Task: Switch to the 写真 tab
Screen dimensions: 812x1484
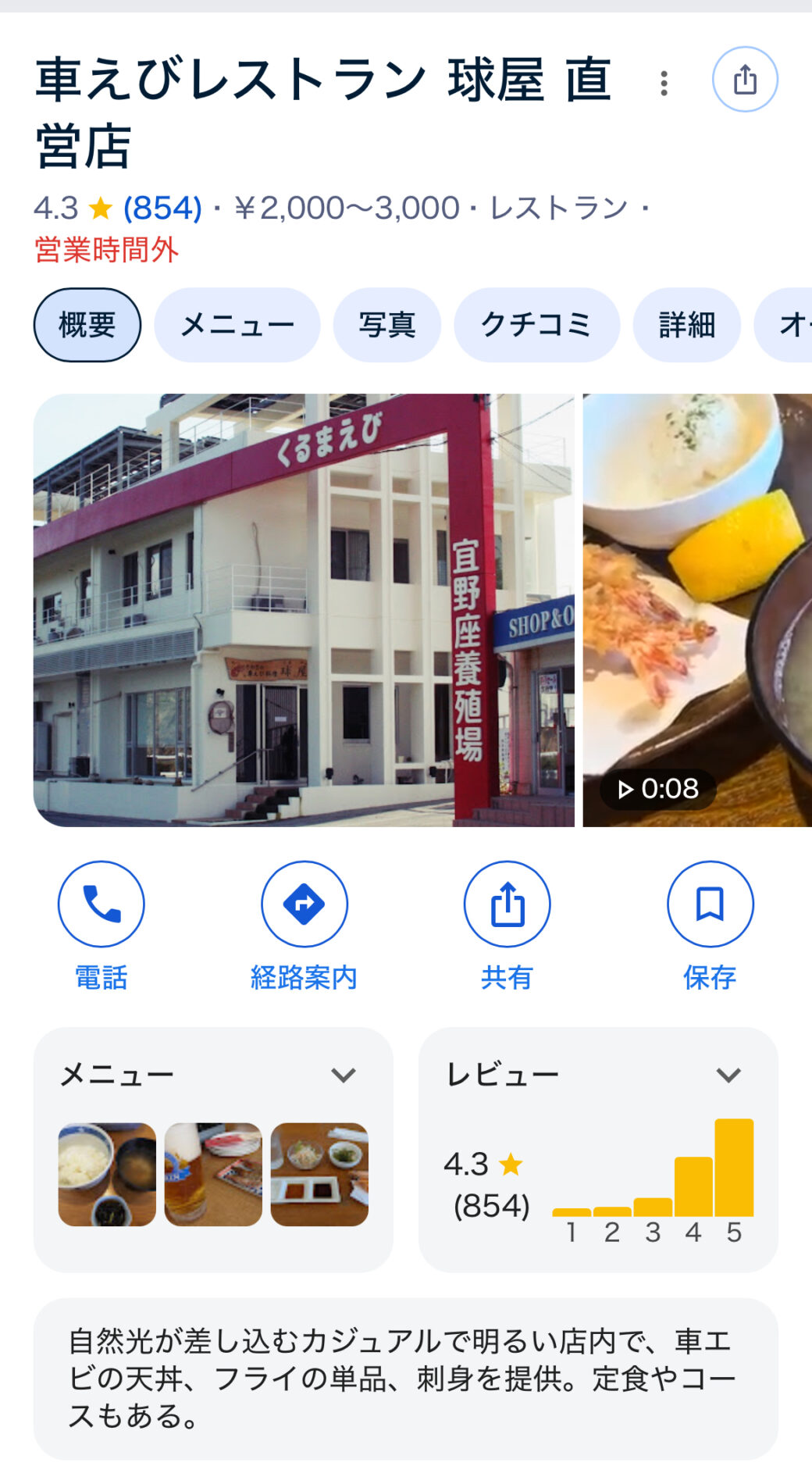Action: click(387, 325)
